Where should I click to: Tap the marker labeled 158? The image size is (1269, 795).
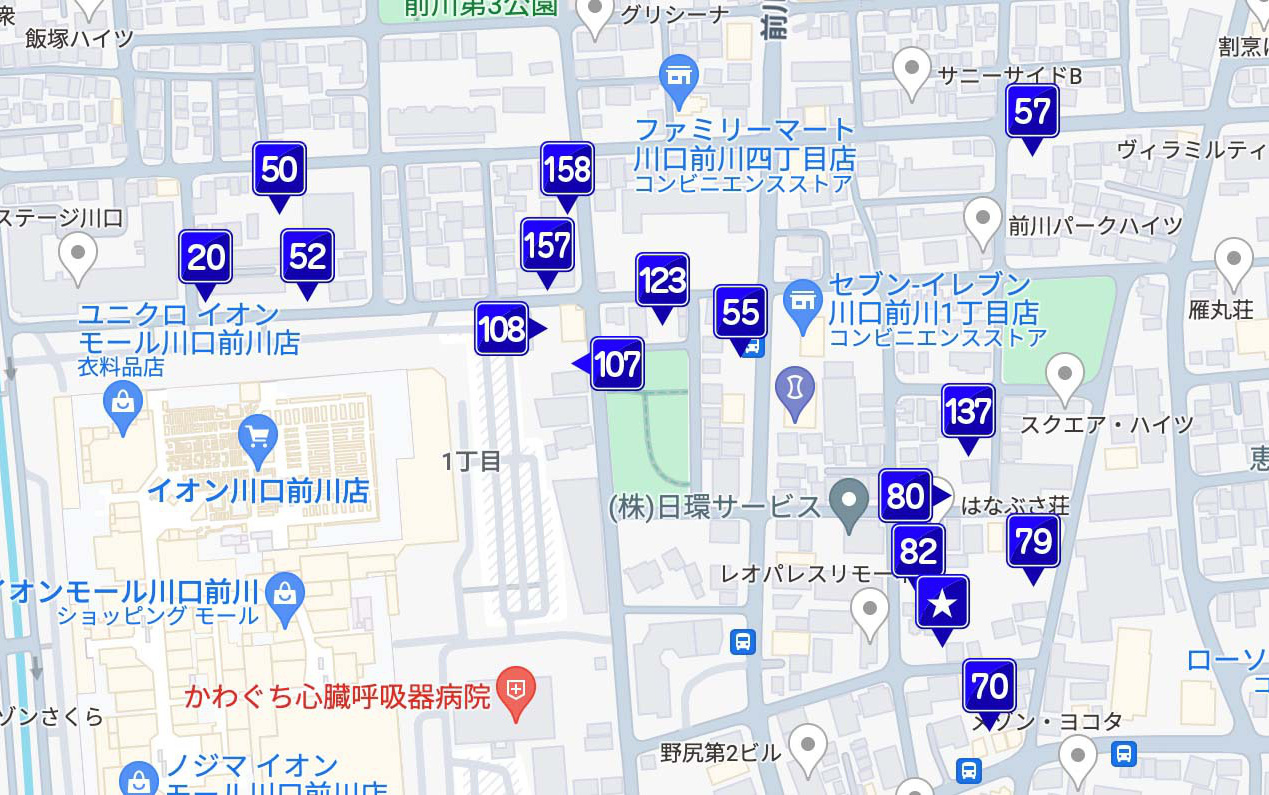click(567, 169)
